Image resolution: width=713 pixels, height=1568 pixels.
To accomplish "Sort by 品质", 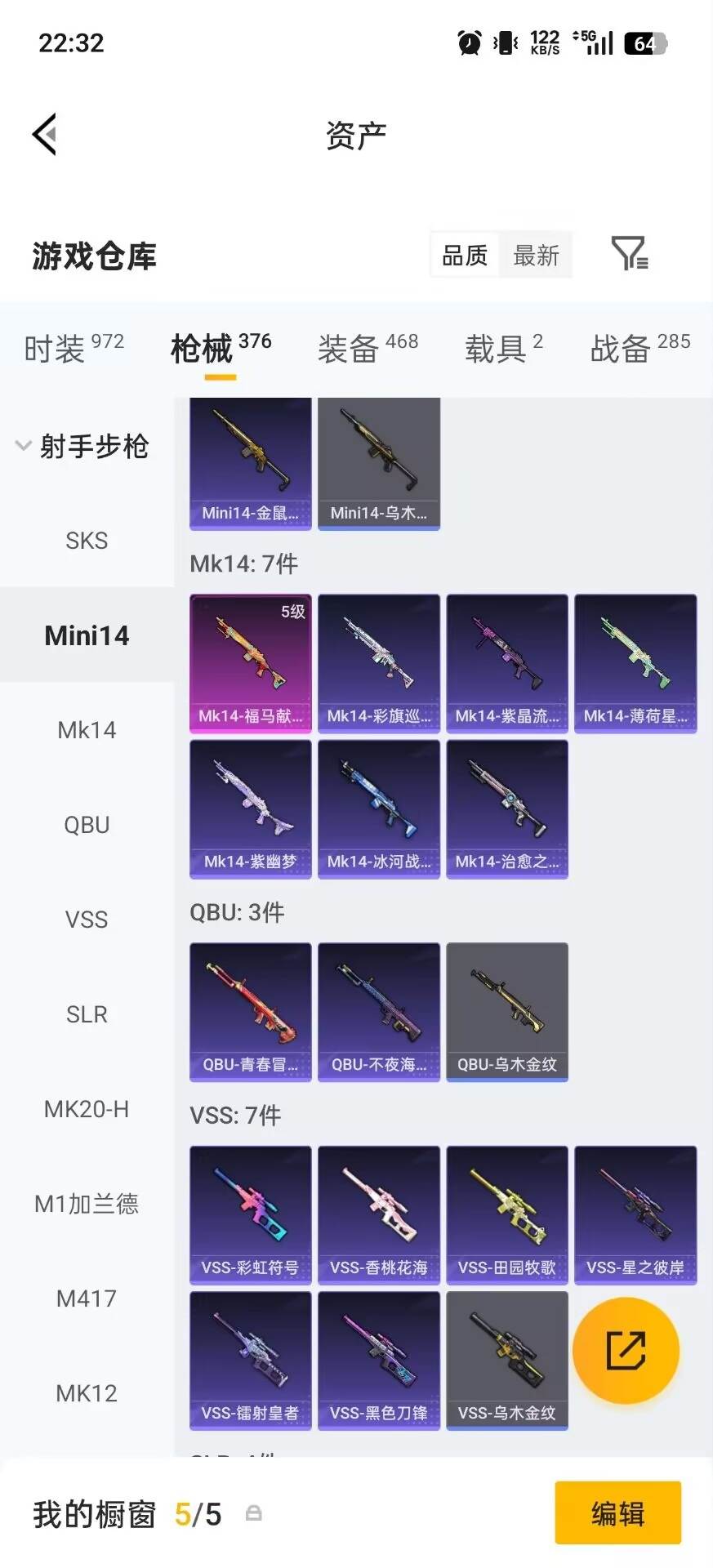I will [464, 256].
